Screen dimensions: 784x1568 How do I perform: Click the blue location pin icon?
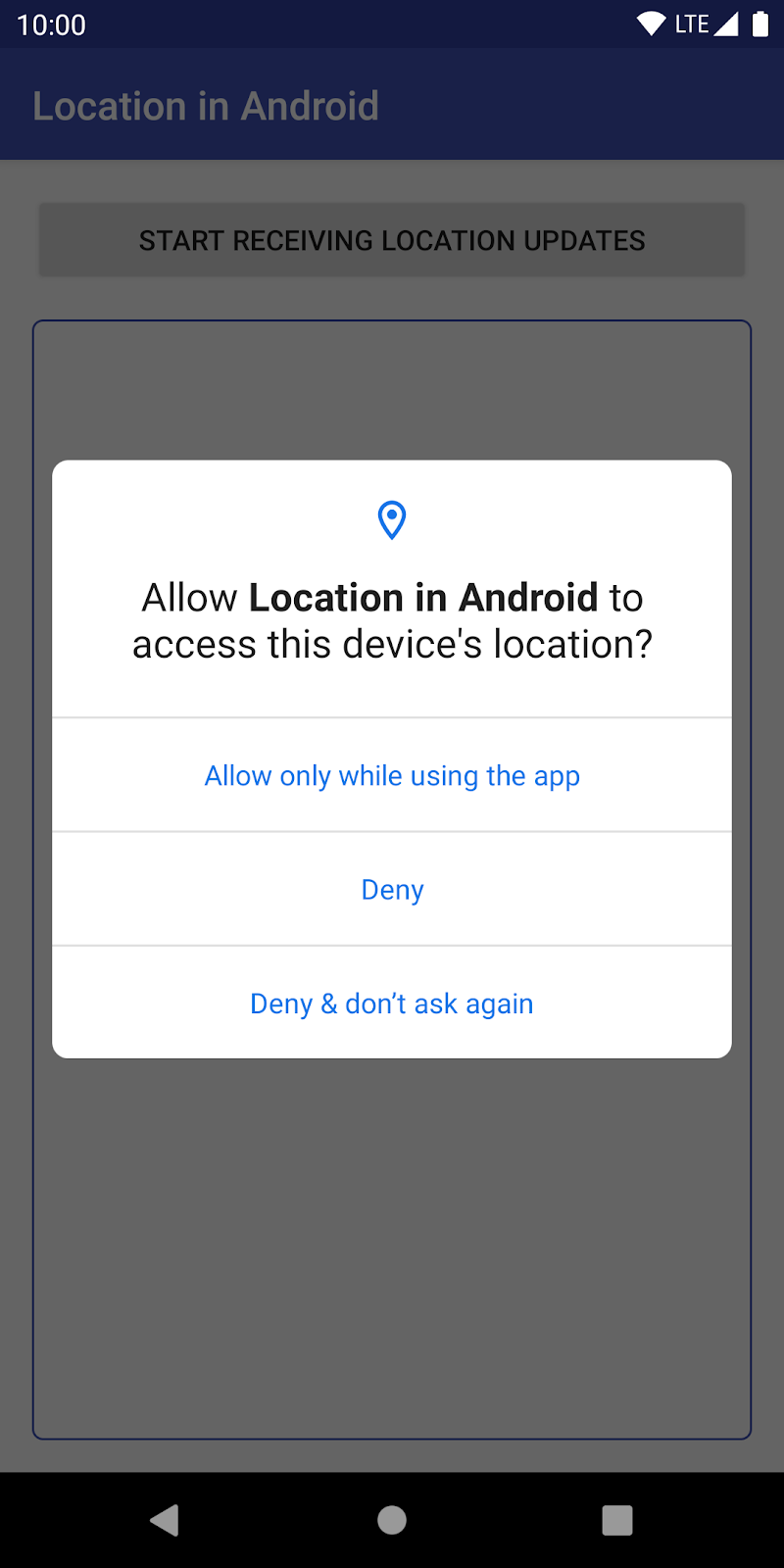(x=391, y=520)
